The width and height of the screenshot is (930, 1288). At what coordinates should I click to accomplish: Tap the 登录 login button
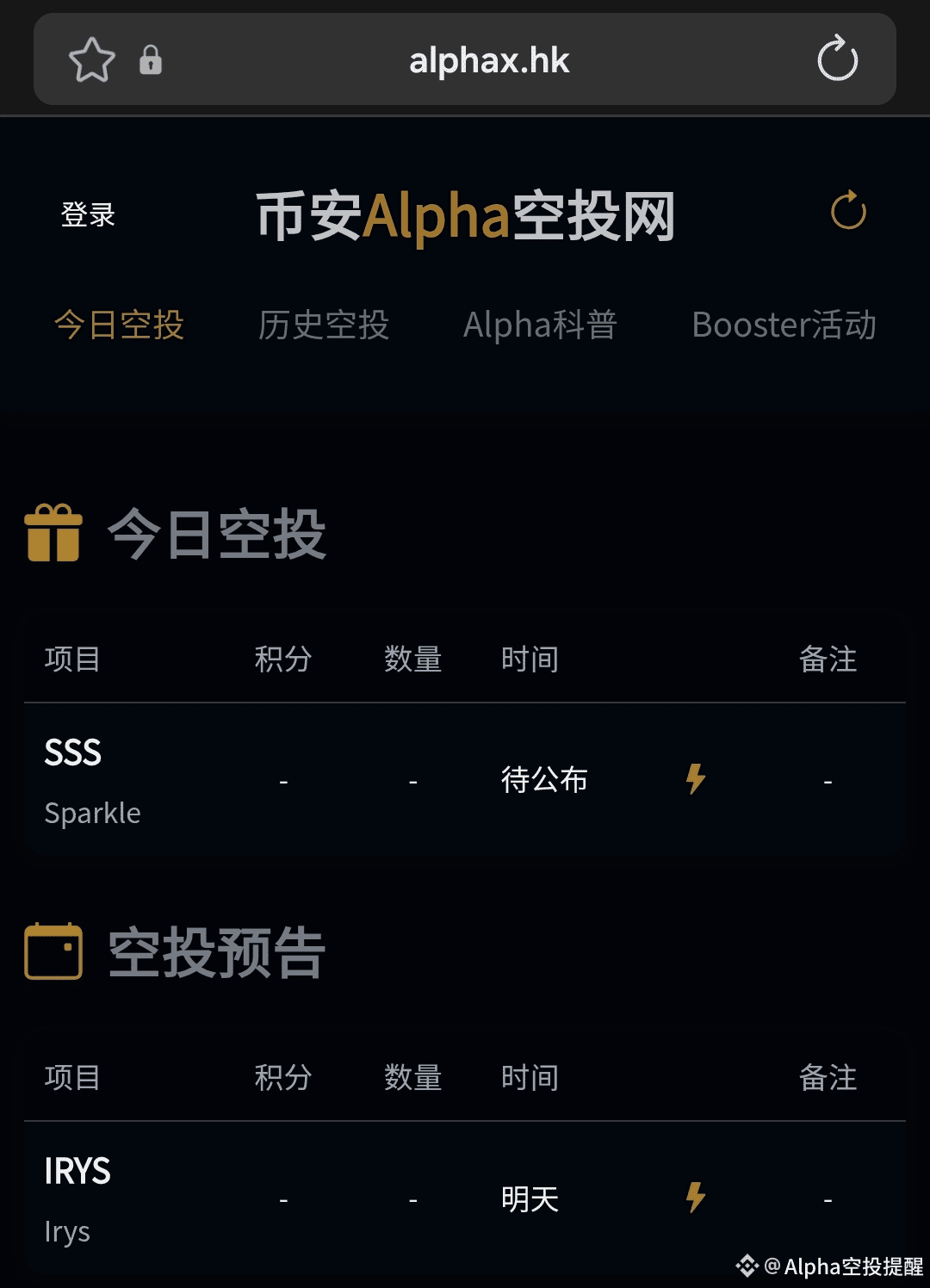[88, 214]
